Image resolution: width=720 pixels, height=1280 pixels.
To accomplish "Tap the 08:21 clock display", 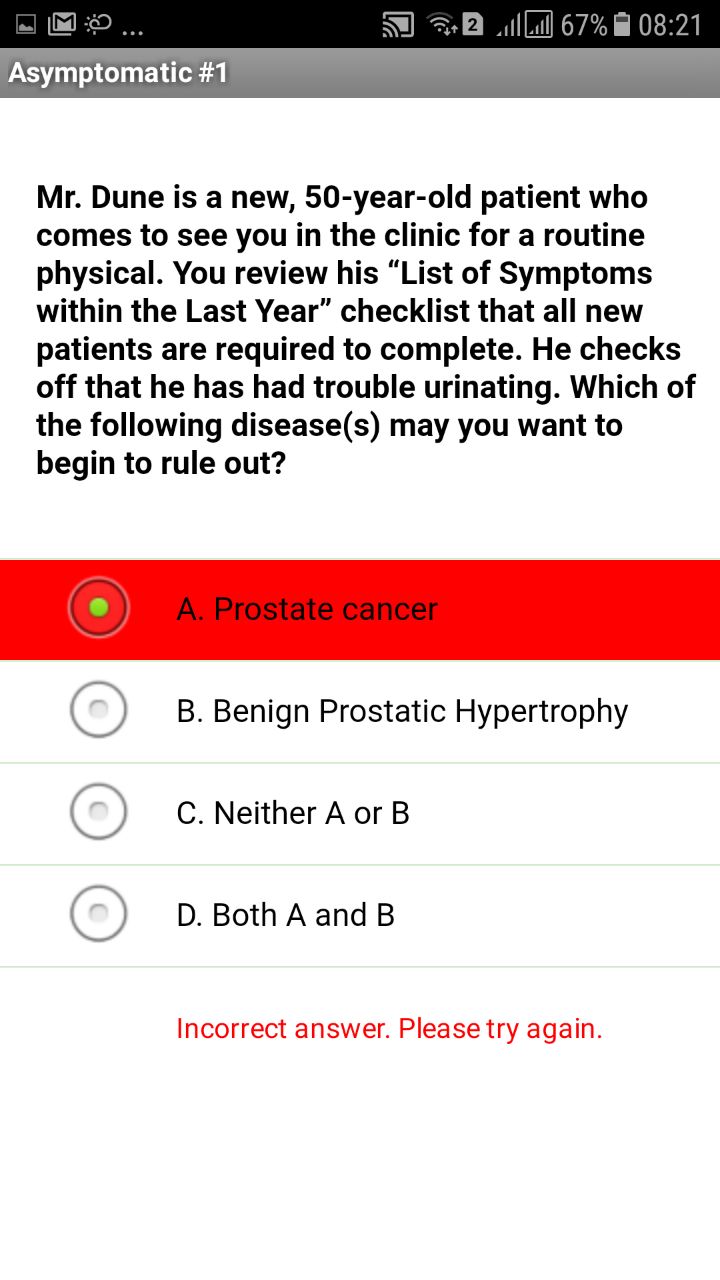I will pyautogui.click(x=672, y=25).
